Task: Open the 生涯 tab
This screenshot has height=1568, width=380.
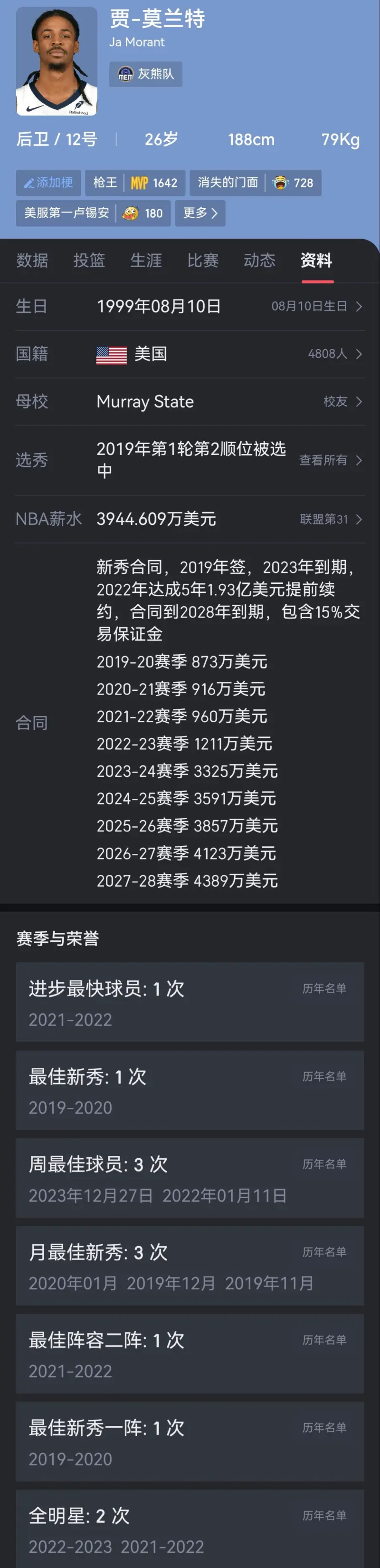Action: click(x=146, y=261)
